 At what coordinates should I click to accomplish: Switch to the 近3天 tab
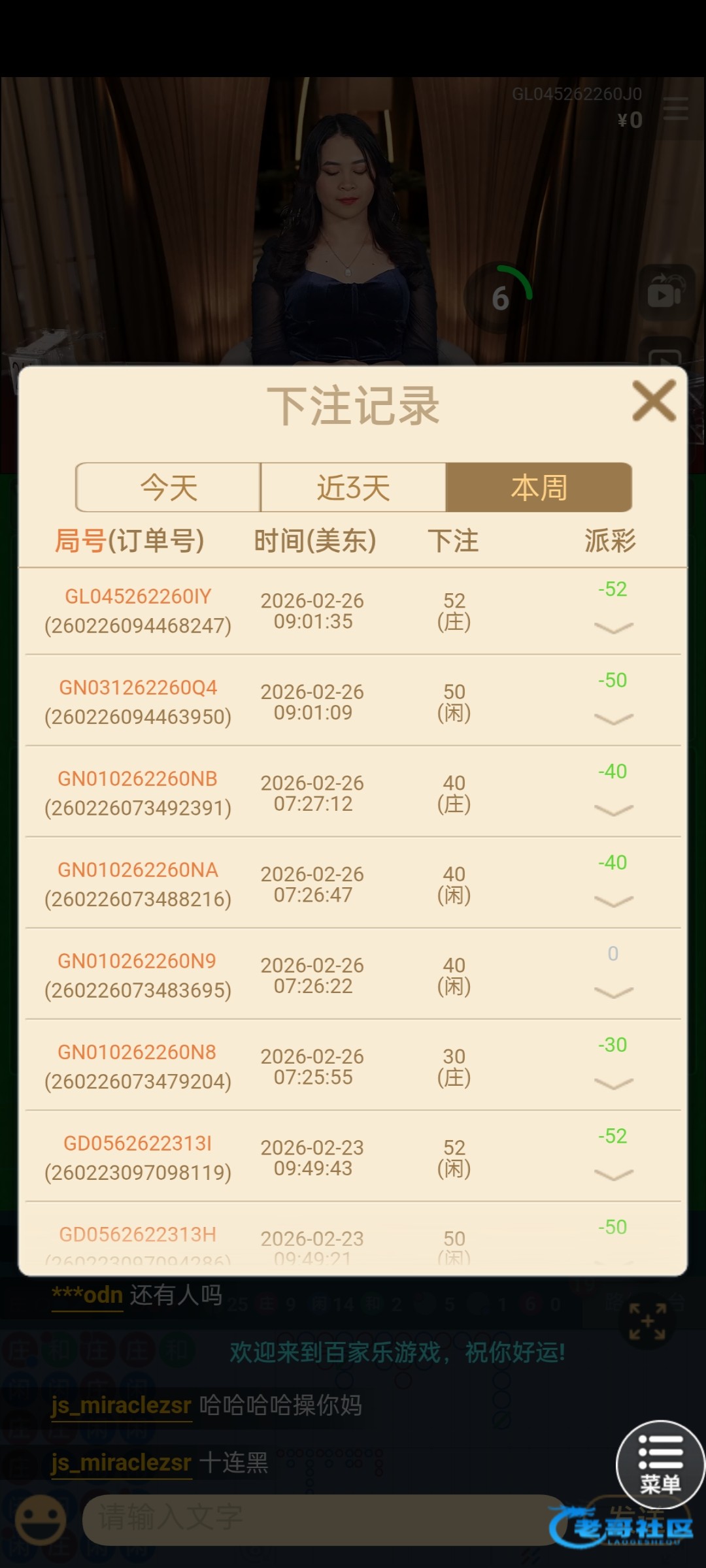pyautogui.click(x=353, y=487)
